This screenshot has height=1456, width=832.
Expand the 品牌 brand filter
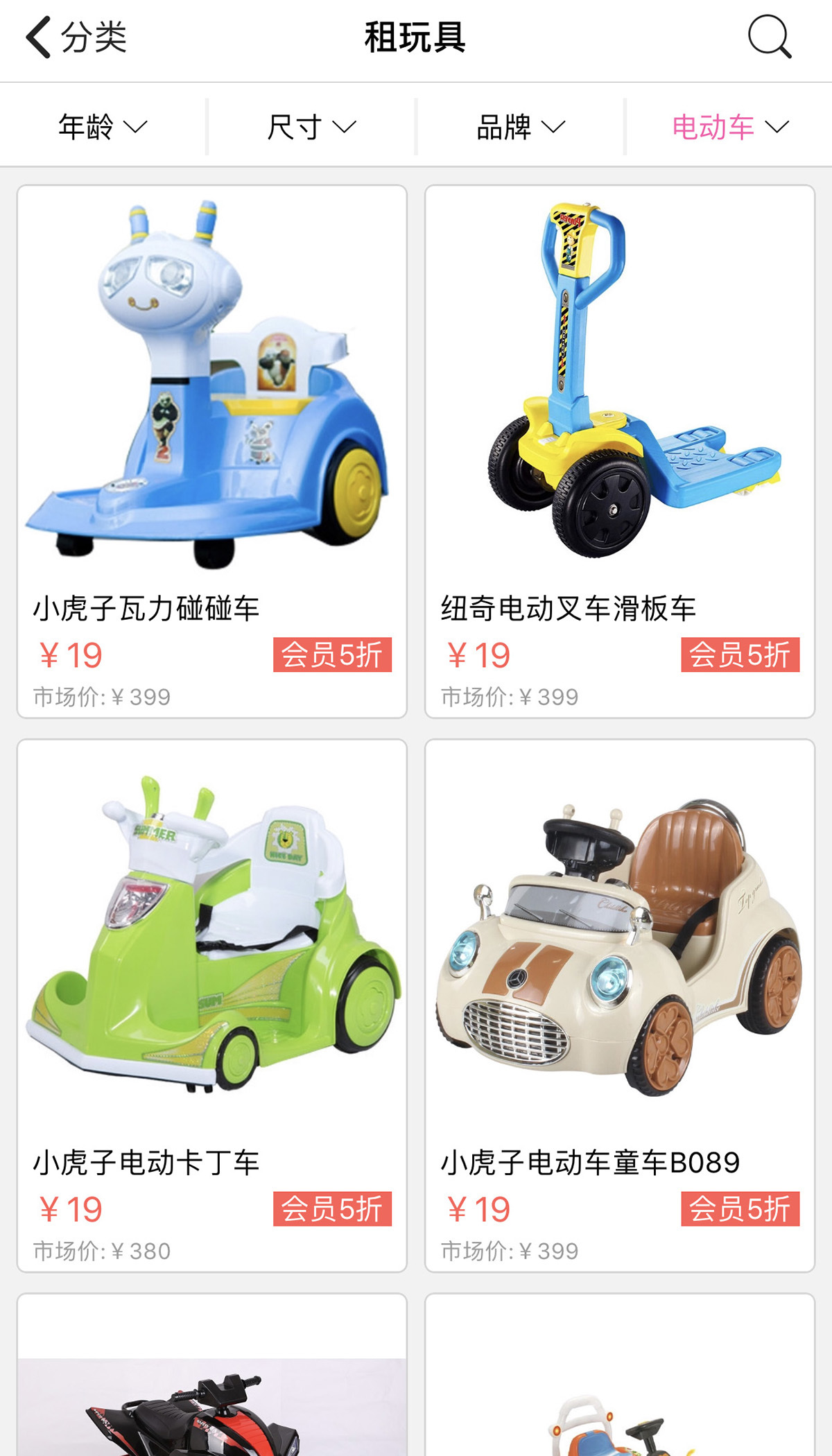(520, 127)
